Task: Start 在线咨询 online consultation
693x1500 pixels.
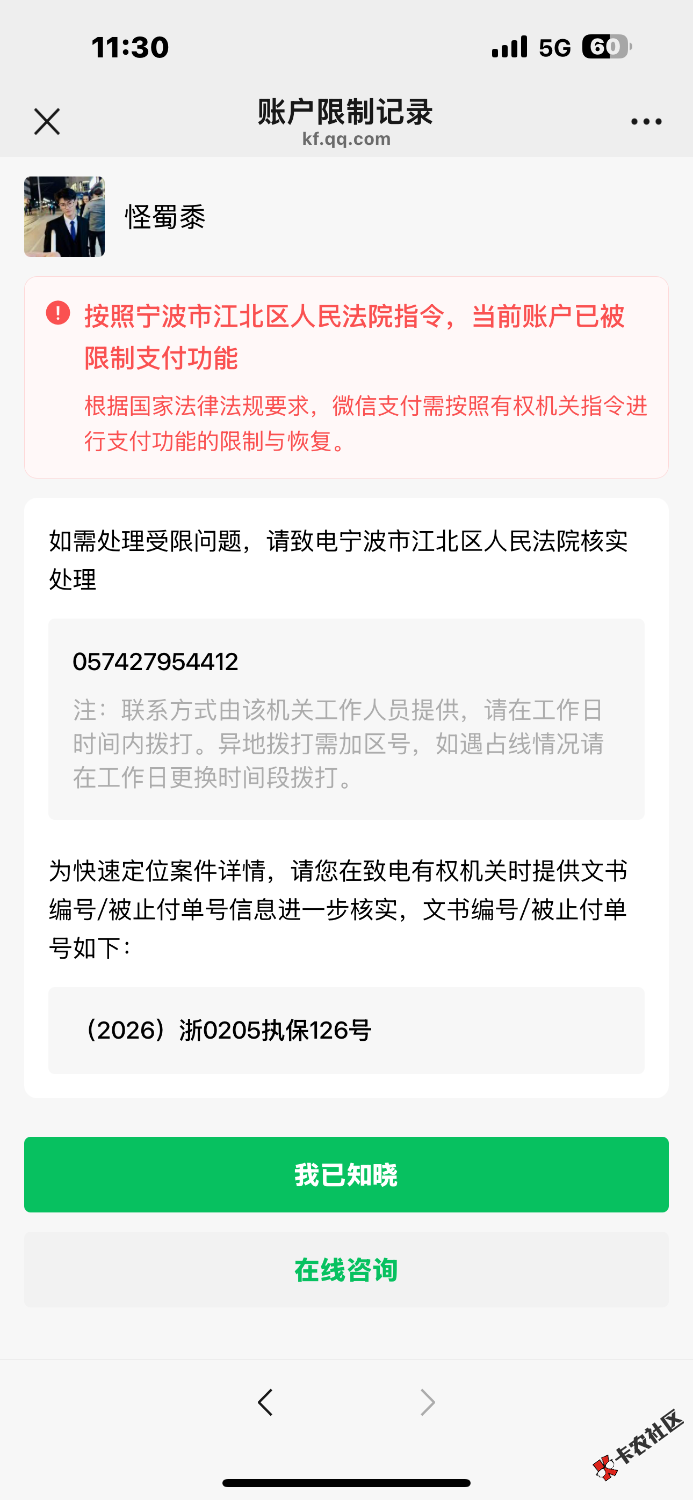Action: pos(346,1270)
